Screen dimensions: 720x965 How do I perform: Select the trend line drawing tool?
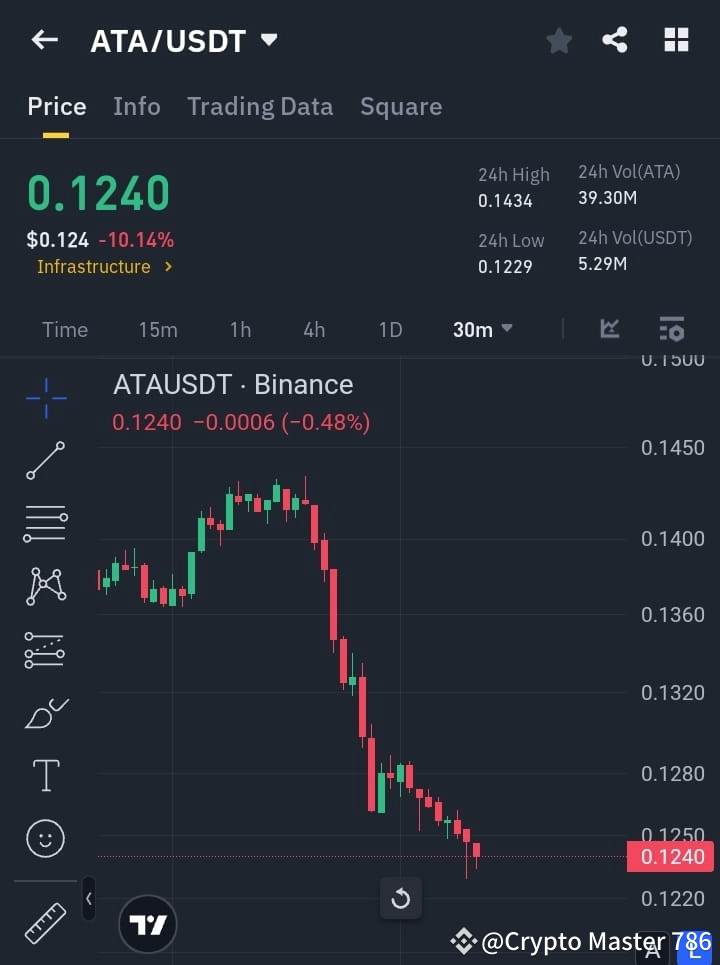[45, 461]
